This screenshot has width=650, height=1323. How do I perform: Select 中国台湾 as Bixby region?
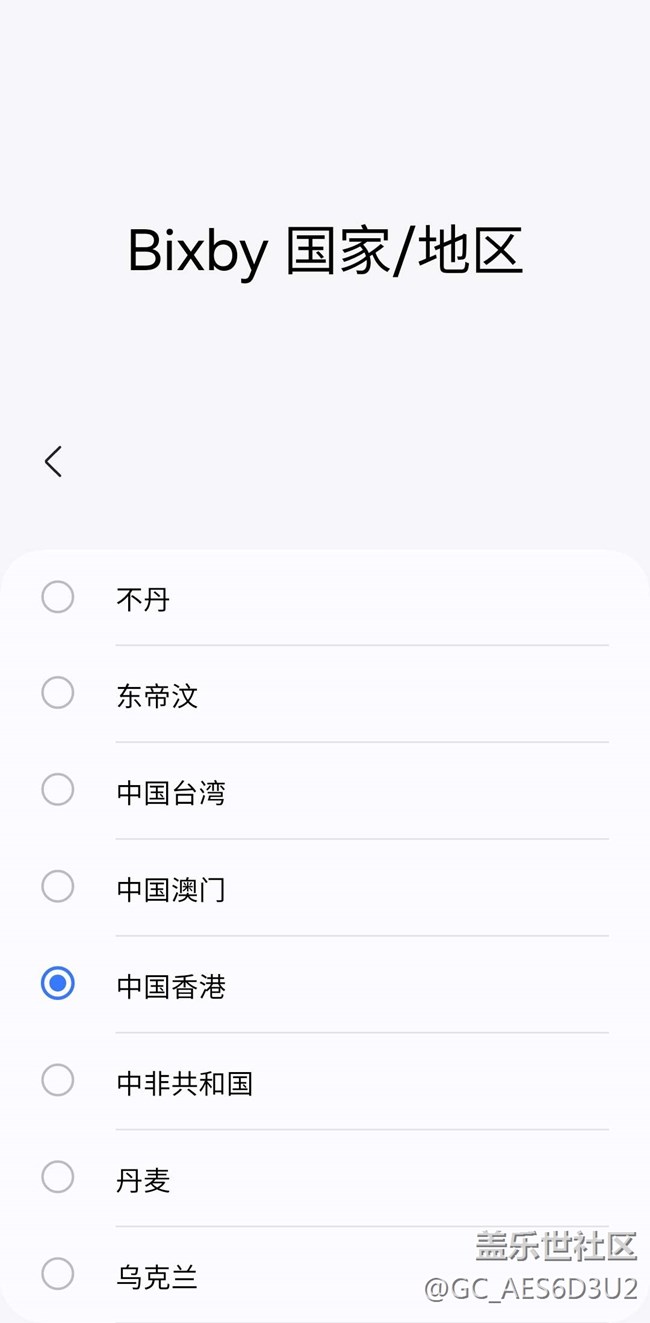58,790
